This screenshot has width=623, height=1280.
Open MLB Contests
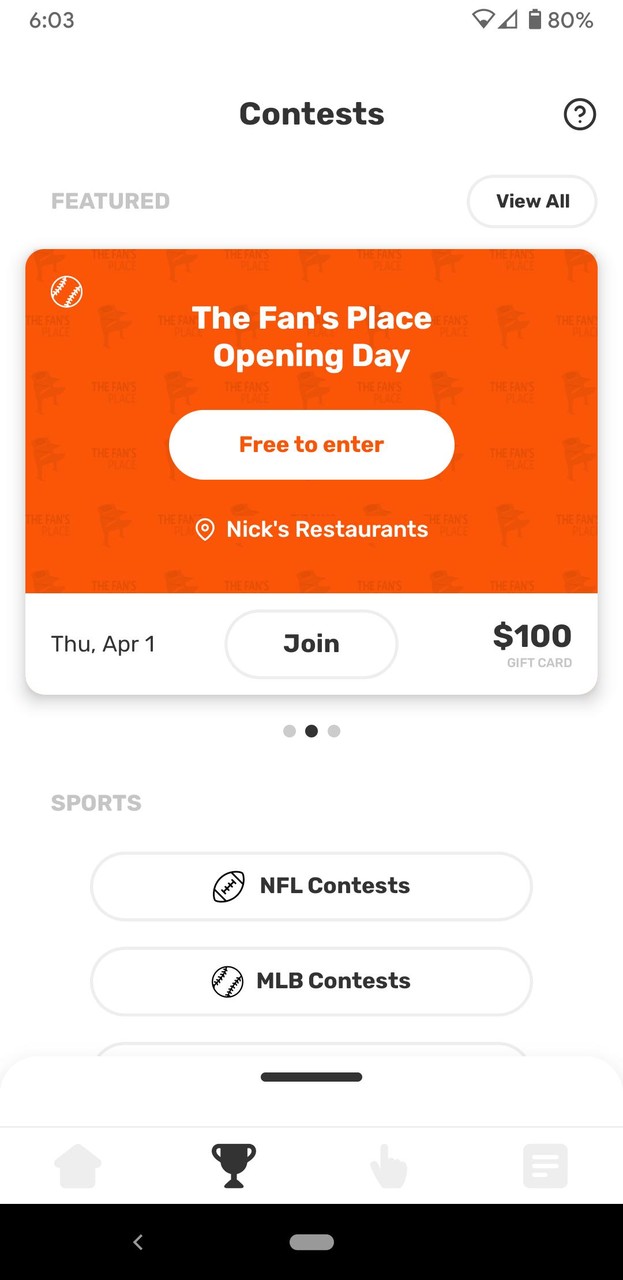311,981
